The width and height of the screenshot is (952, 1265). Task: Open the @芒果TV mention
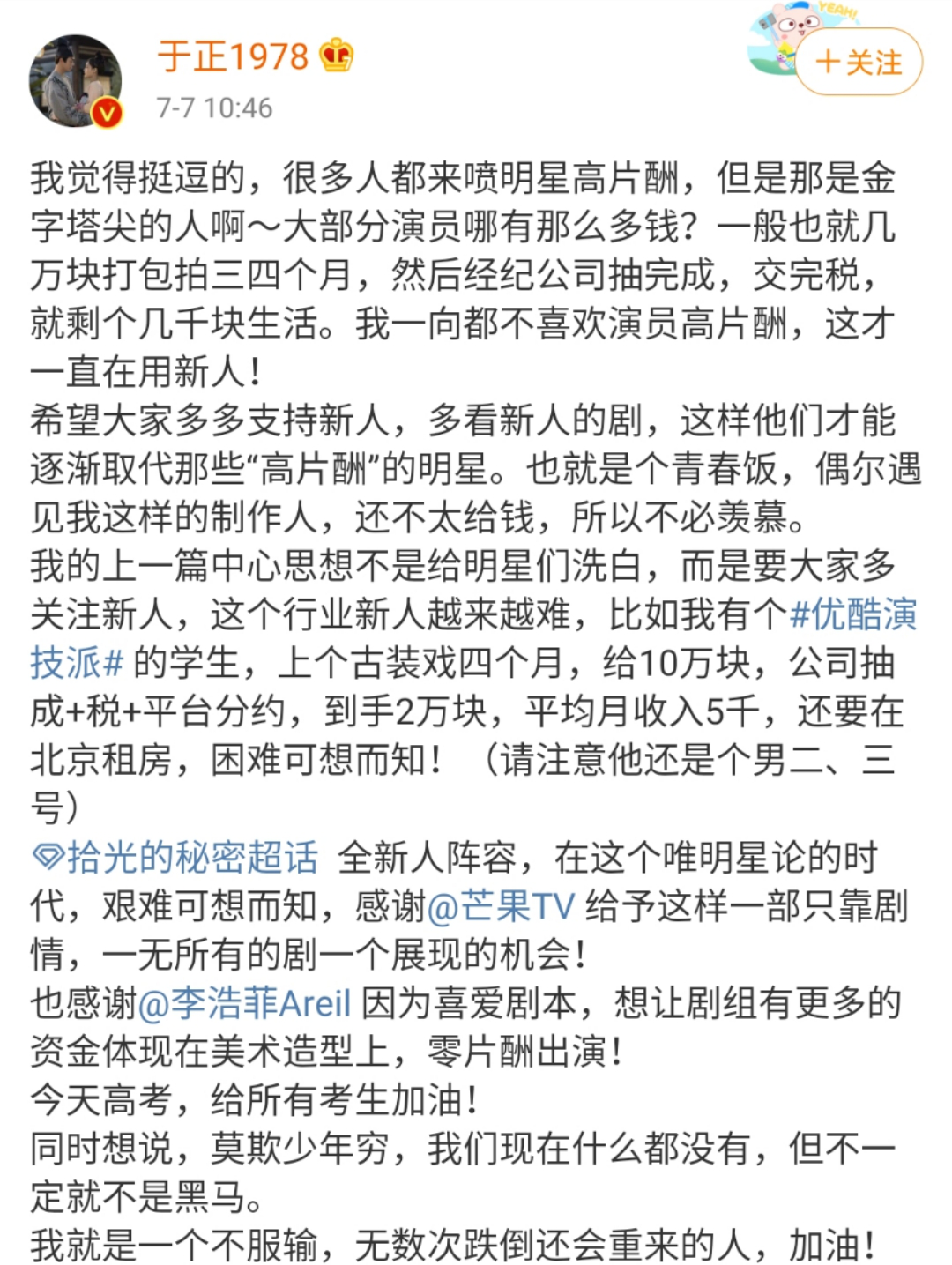(501, 906)
